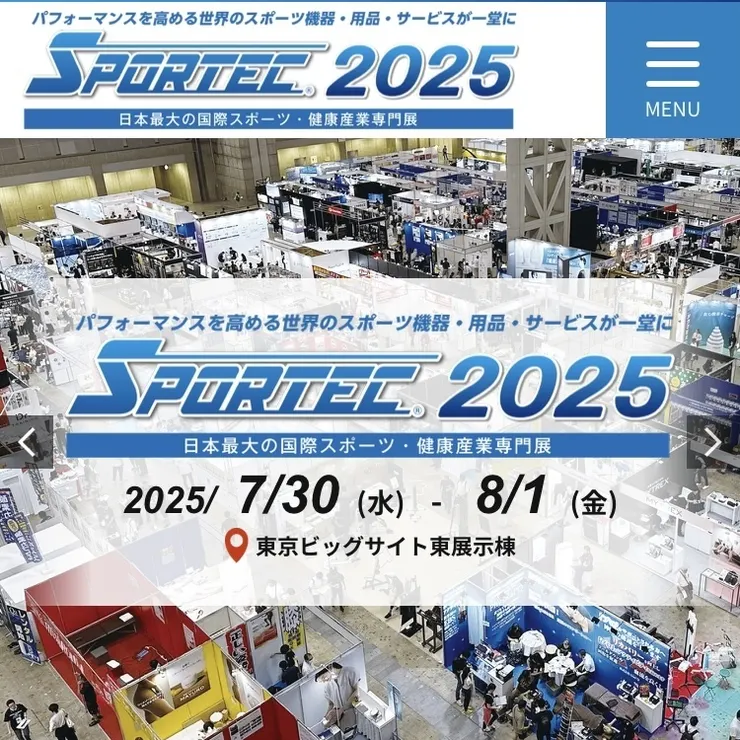
Task: Open the MENU hamburger button
Action: pyautogui.click(x=672, y=70)
